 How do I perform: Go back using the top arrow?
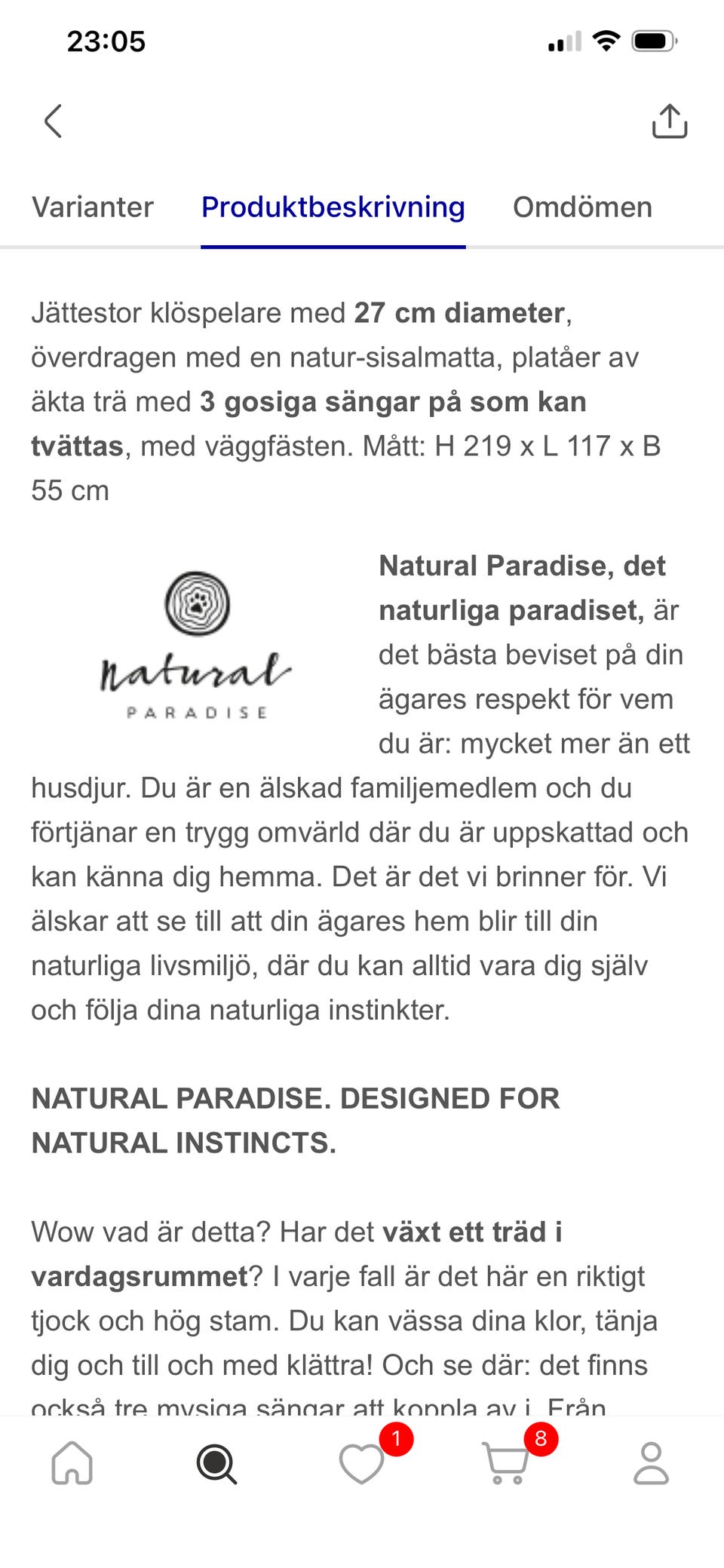point(53,121)
